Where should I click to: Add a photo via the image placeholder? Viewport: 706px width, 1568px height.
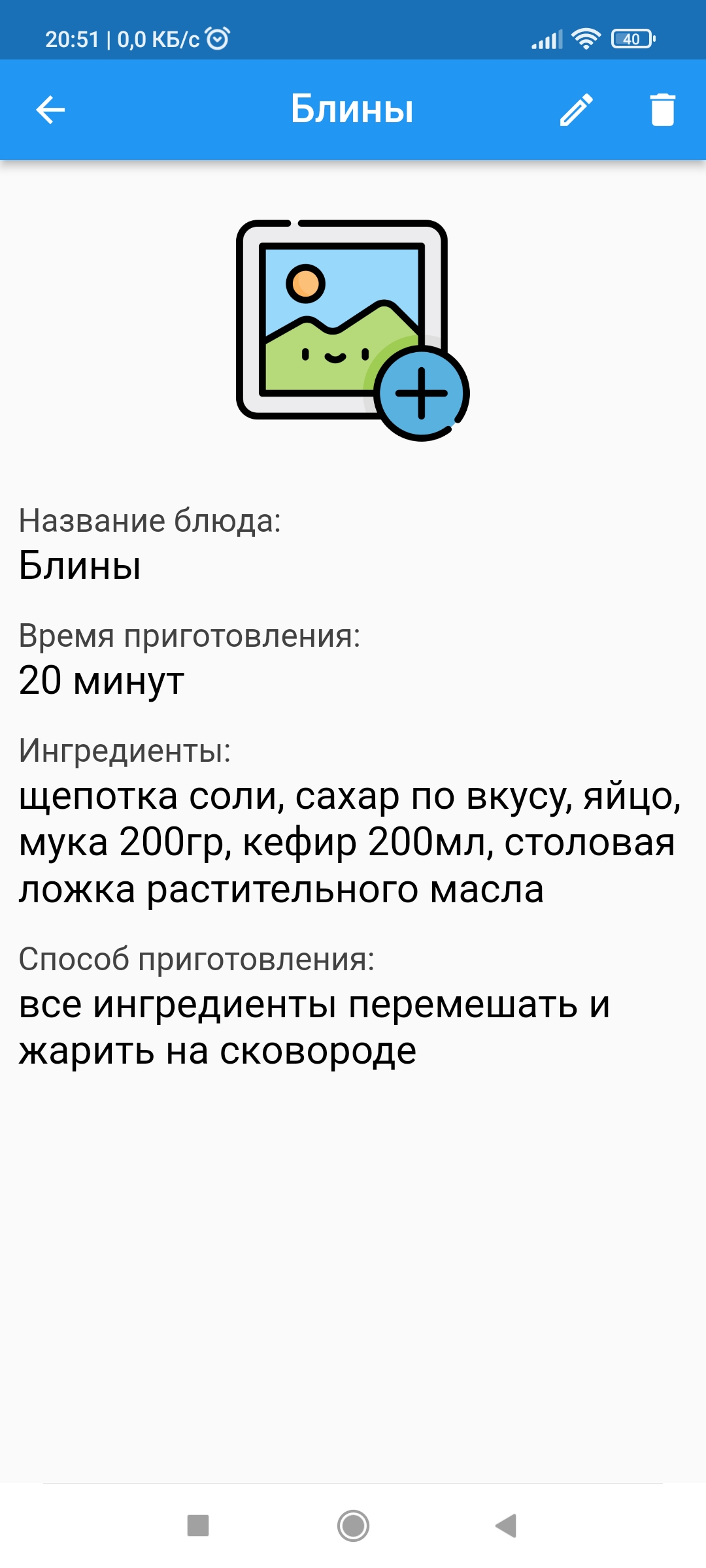353,331
